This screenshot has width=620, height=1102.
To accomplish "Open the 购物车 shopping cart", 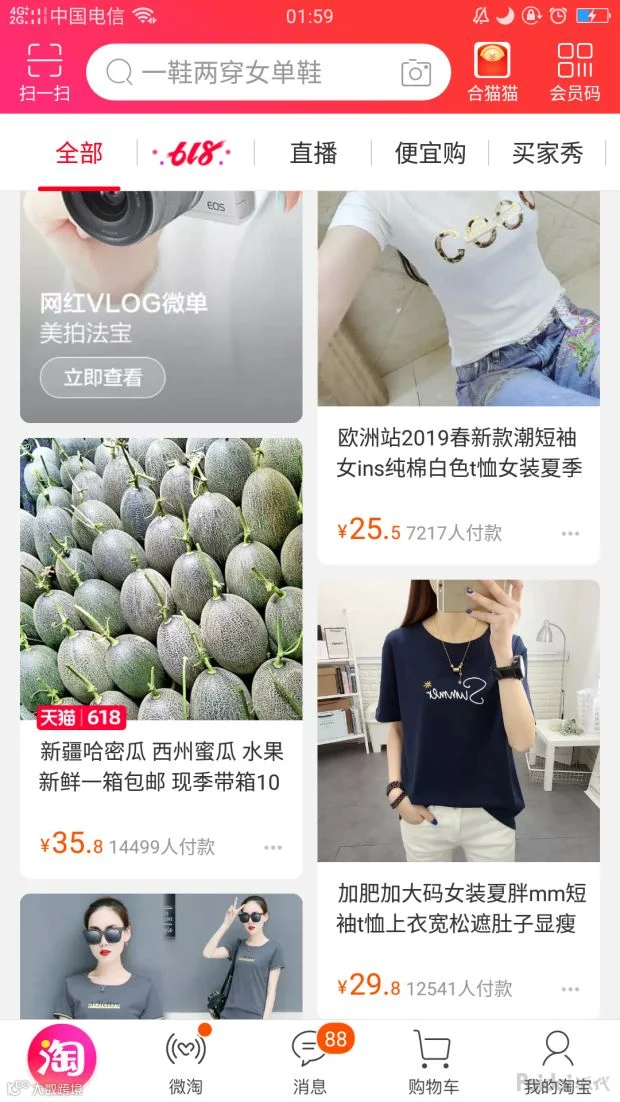I will [x=432, y=1061].
